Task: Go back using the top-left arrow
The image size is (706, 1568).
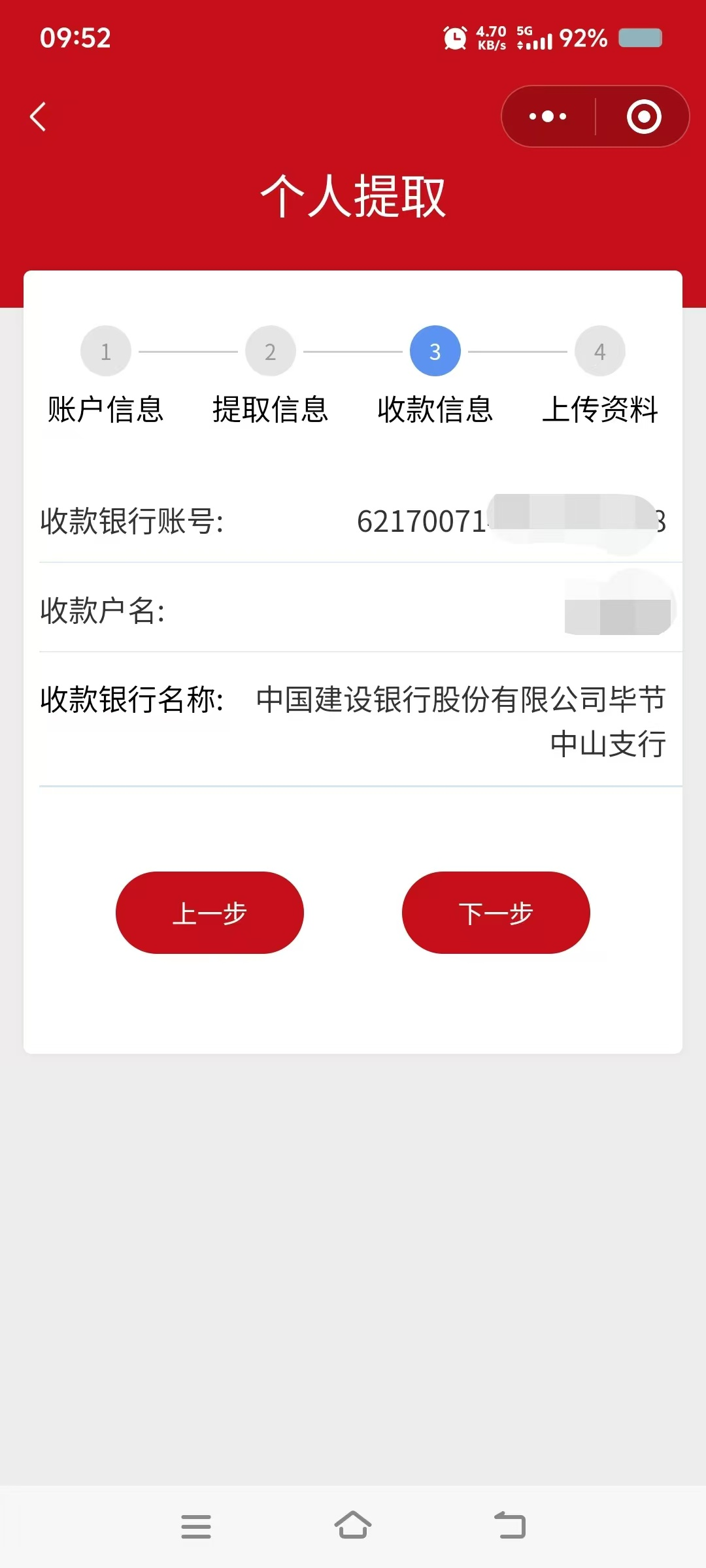Action: [39, 117]
